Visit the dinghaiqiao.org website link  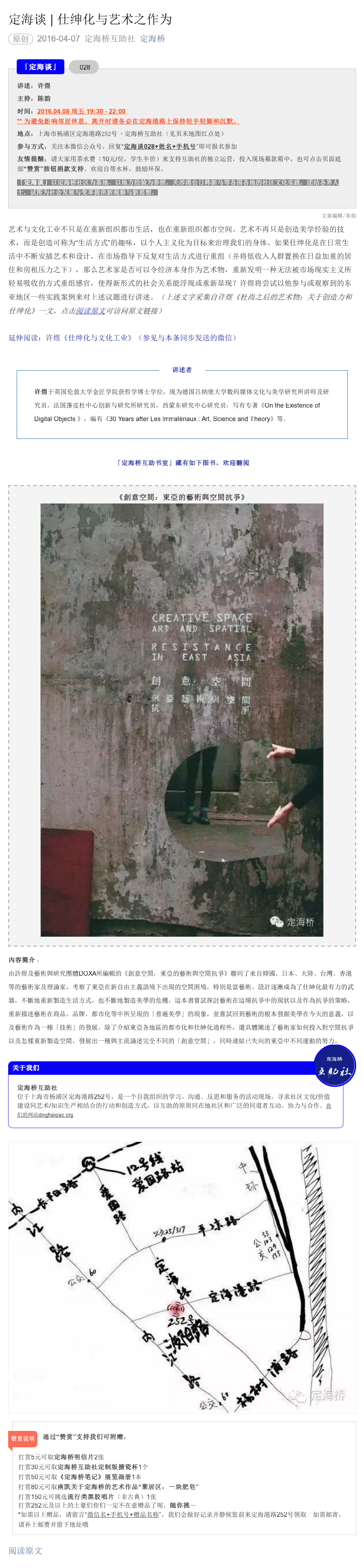(x=49, y=1115)
